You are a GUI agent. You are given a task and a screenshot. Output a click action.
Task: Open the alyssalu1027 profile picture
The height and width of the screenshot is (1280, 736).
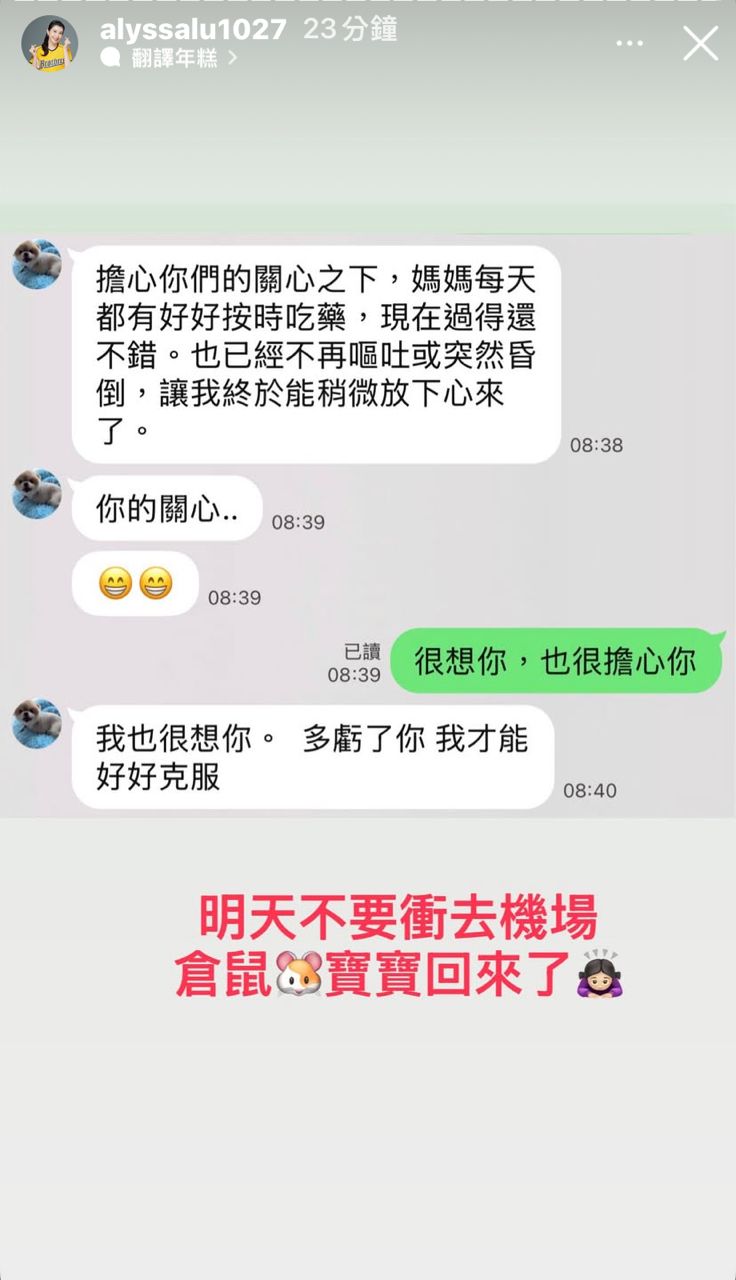coord(49,44)
